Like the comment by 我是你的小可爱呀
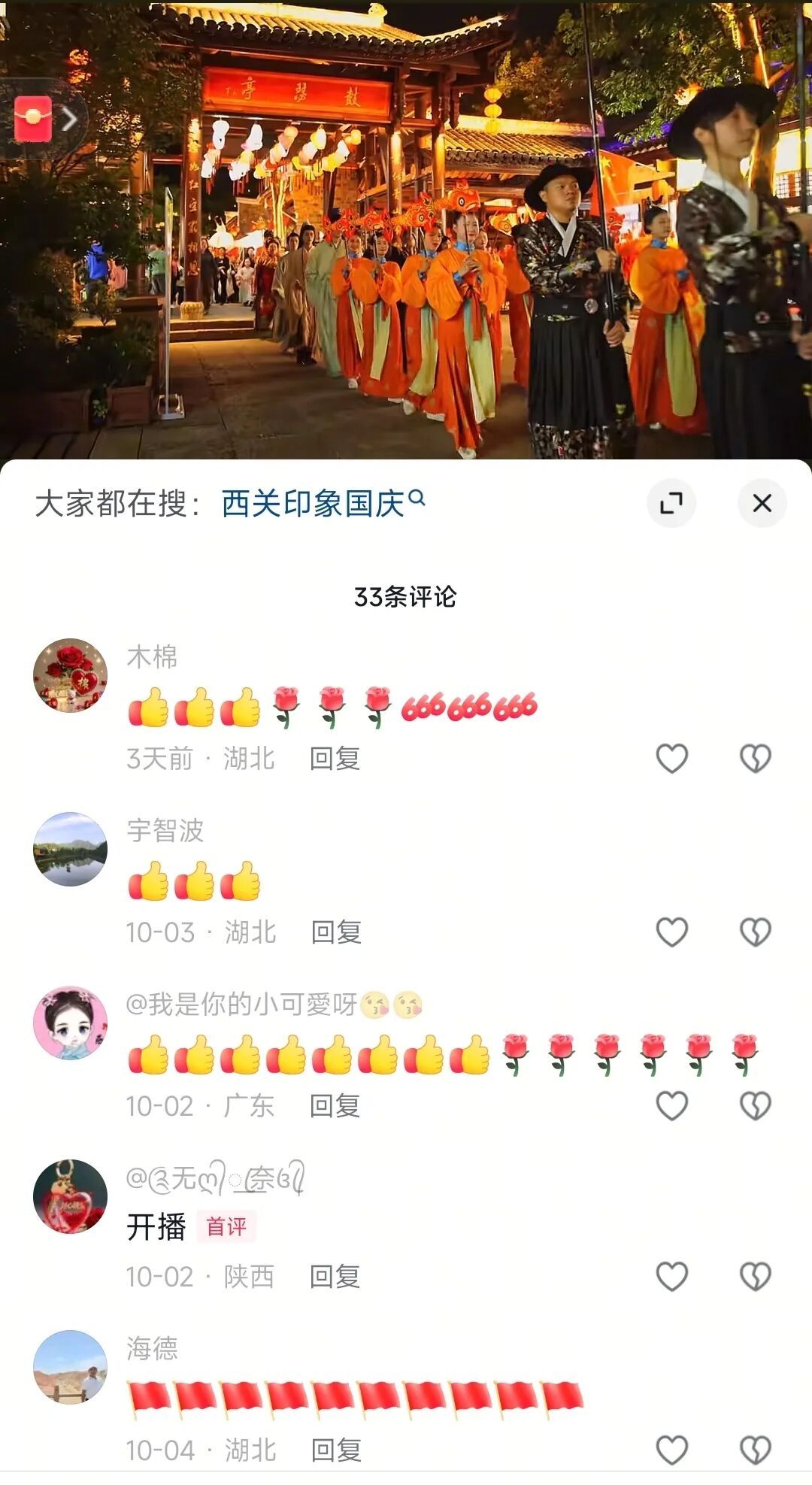 [671, 1106]
